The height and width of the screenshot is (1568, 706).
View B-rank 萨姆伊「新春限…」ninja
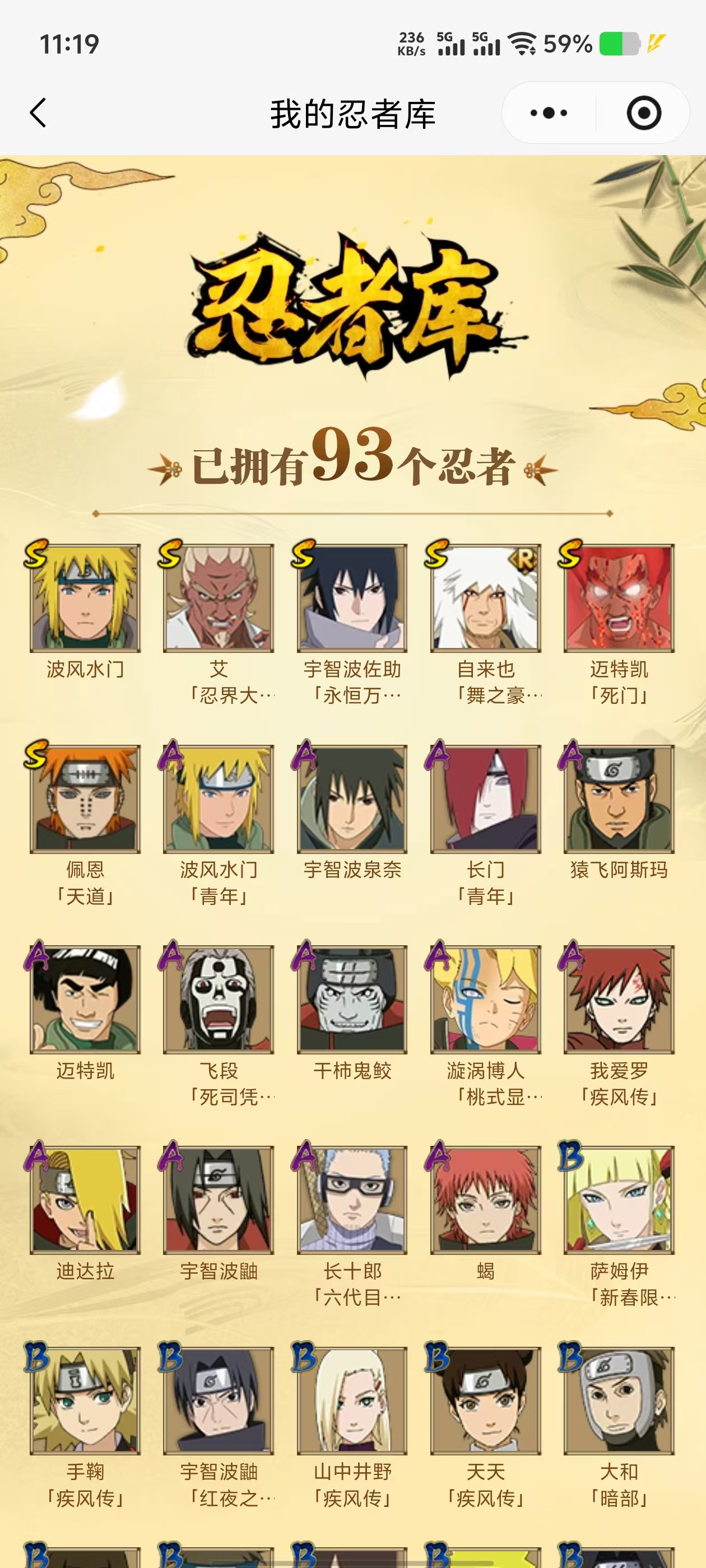tap(619, 1199)
